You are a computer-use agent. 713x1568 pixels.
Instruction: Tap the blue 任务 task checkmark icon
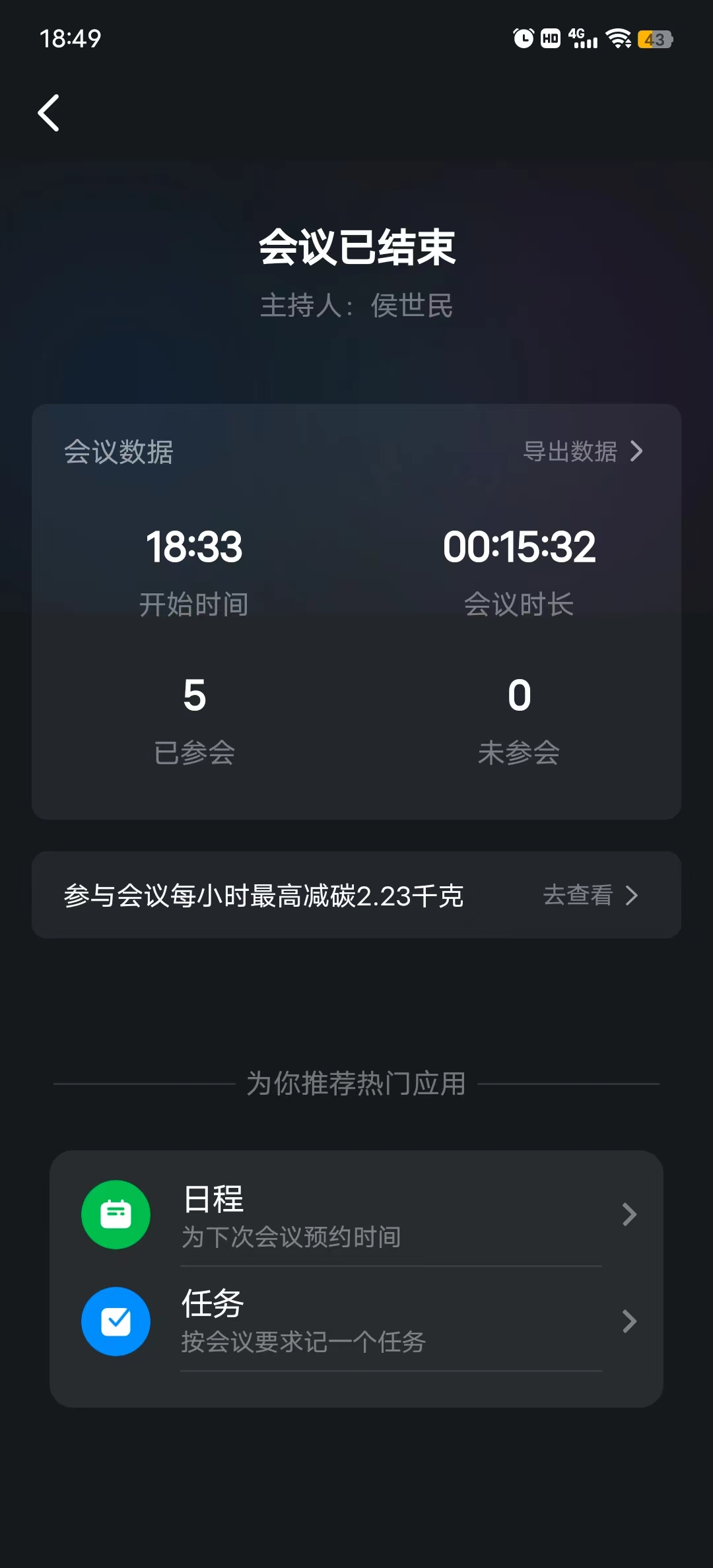click(x=115, y=1322)
